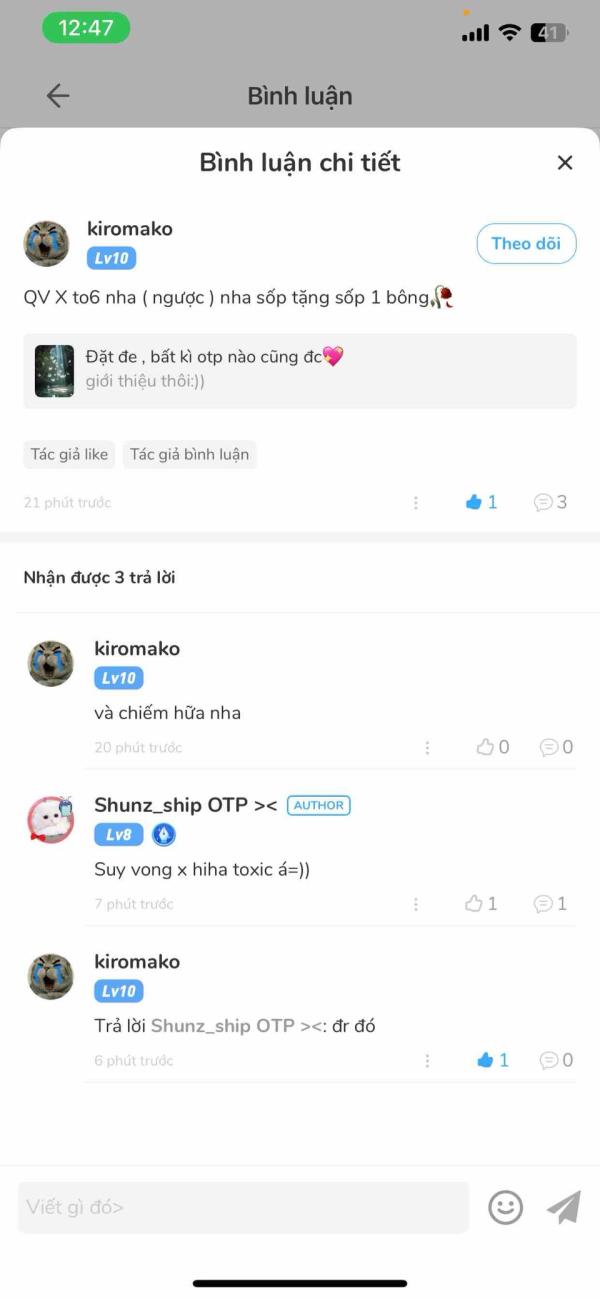This screenshot has width=600, height=1299.
Task: Open the quoted story Đặt đe card
Action: point(299,371)
